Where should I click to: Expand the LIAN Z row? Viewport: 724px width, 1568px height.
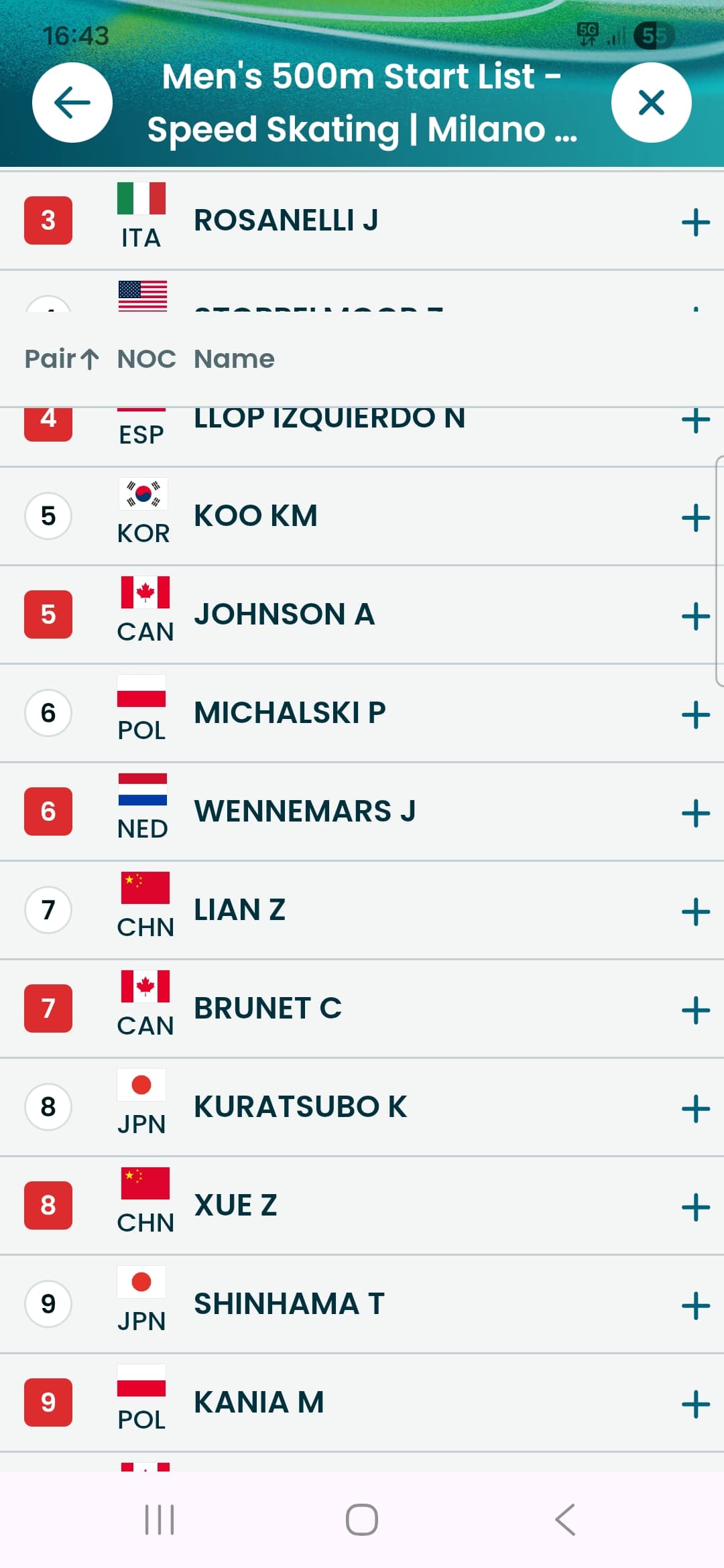tap(695, 912)
